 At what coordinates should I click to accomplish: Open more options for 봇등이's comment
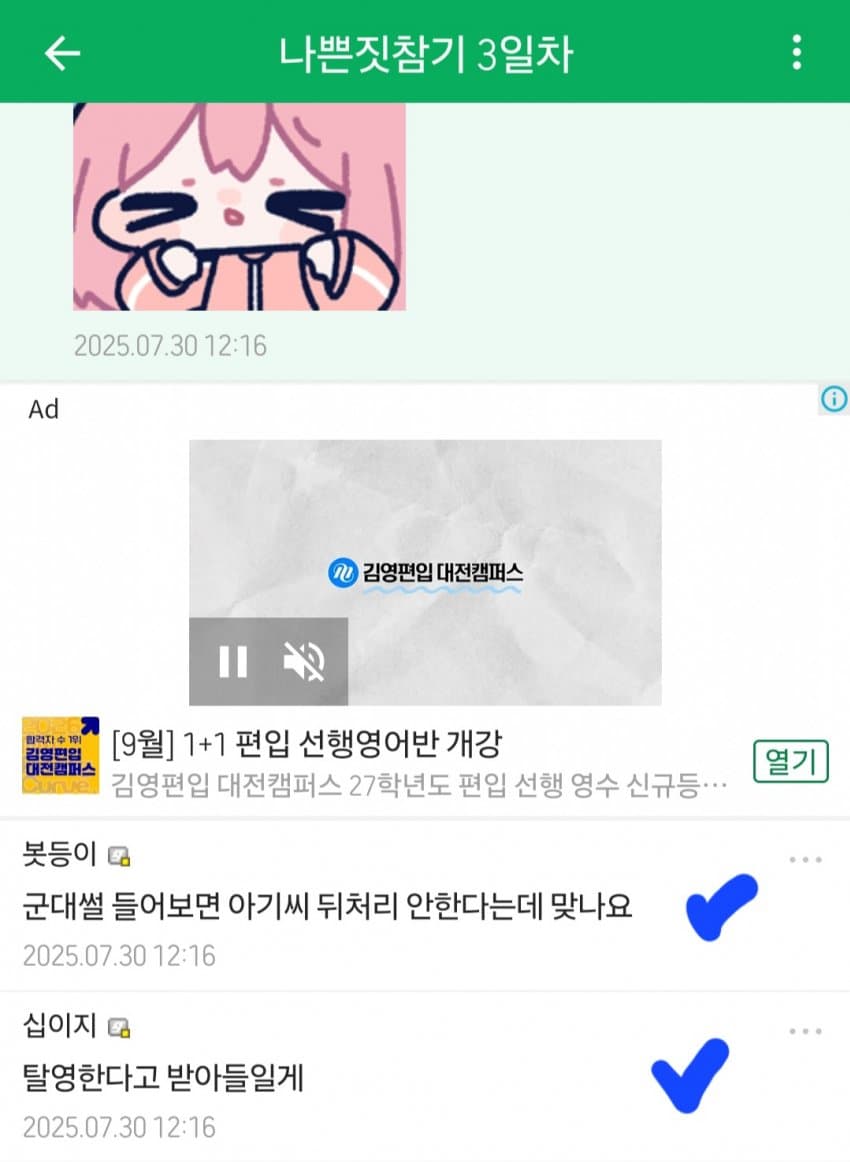[x=805, y=860]
